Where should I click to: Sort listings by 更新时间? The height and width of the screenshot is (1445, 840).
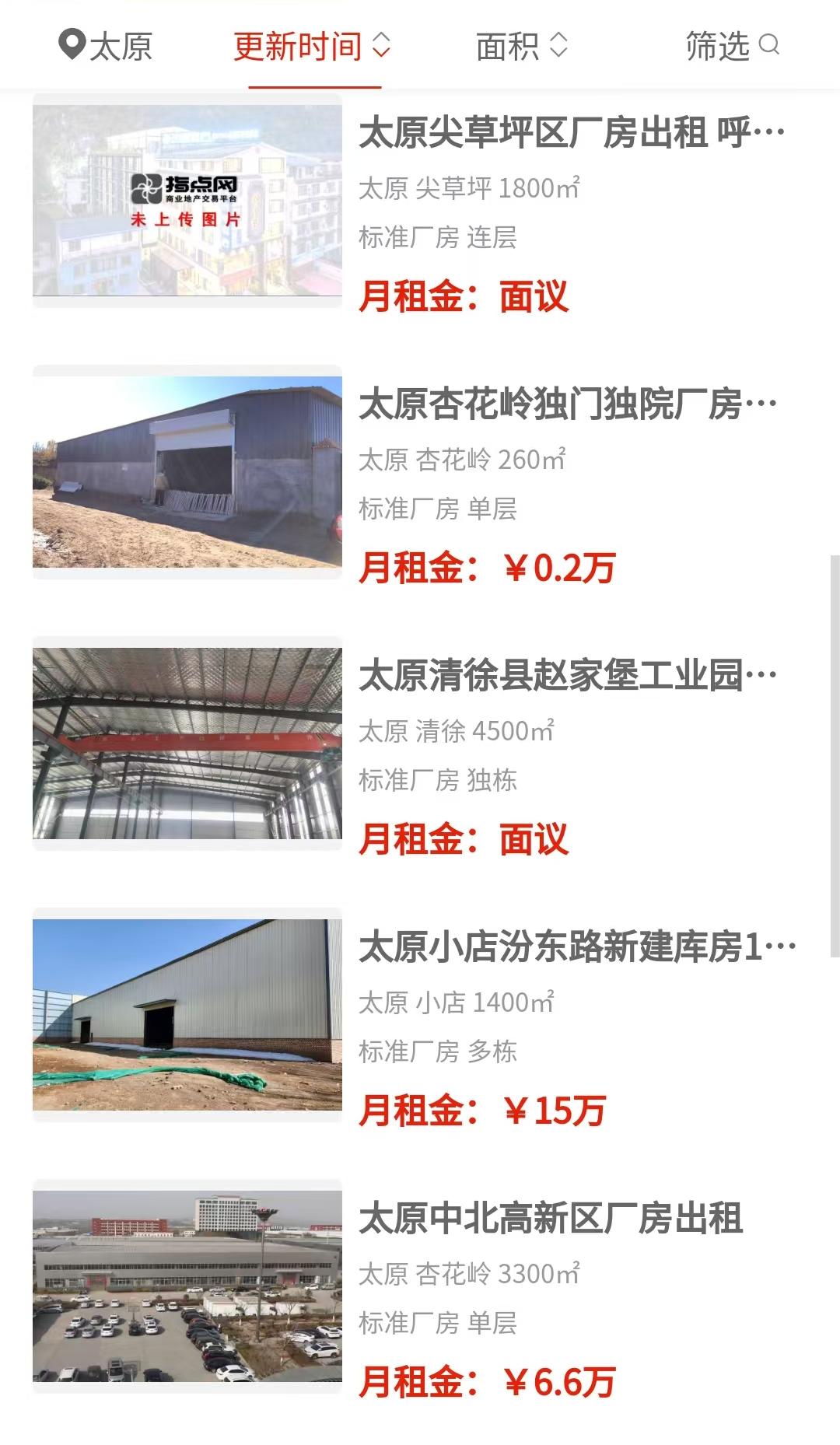311,47
